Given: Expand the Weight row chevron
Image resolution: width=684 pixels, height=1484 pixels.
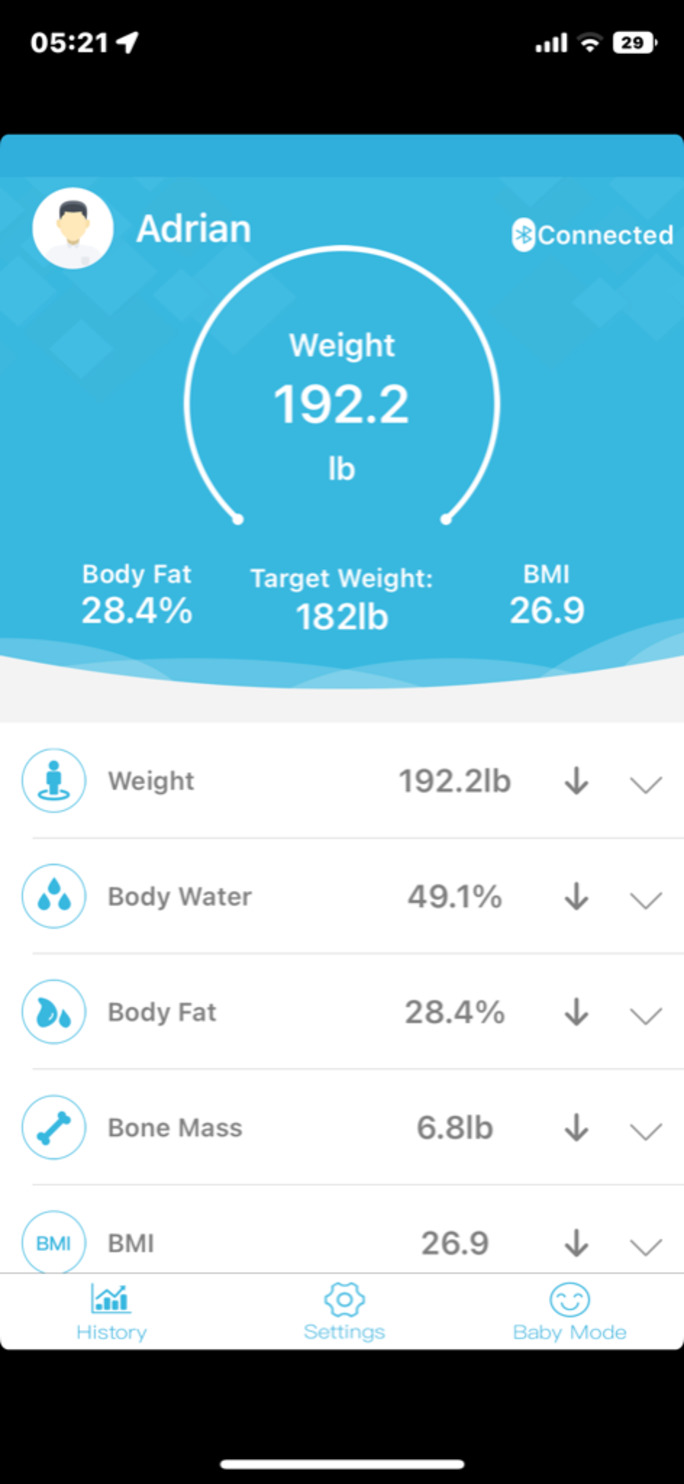Looking at the screenshot, I should coord(646,783).
